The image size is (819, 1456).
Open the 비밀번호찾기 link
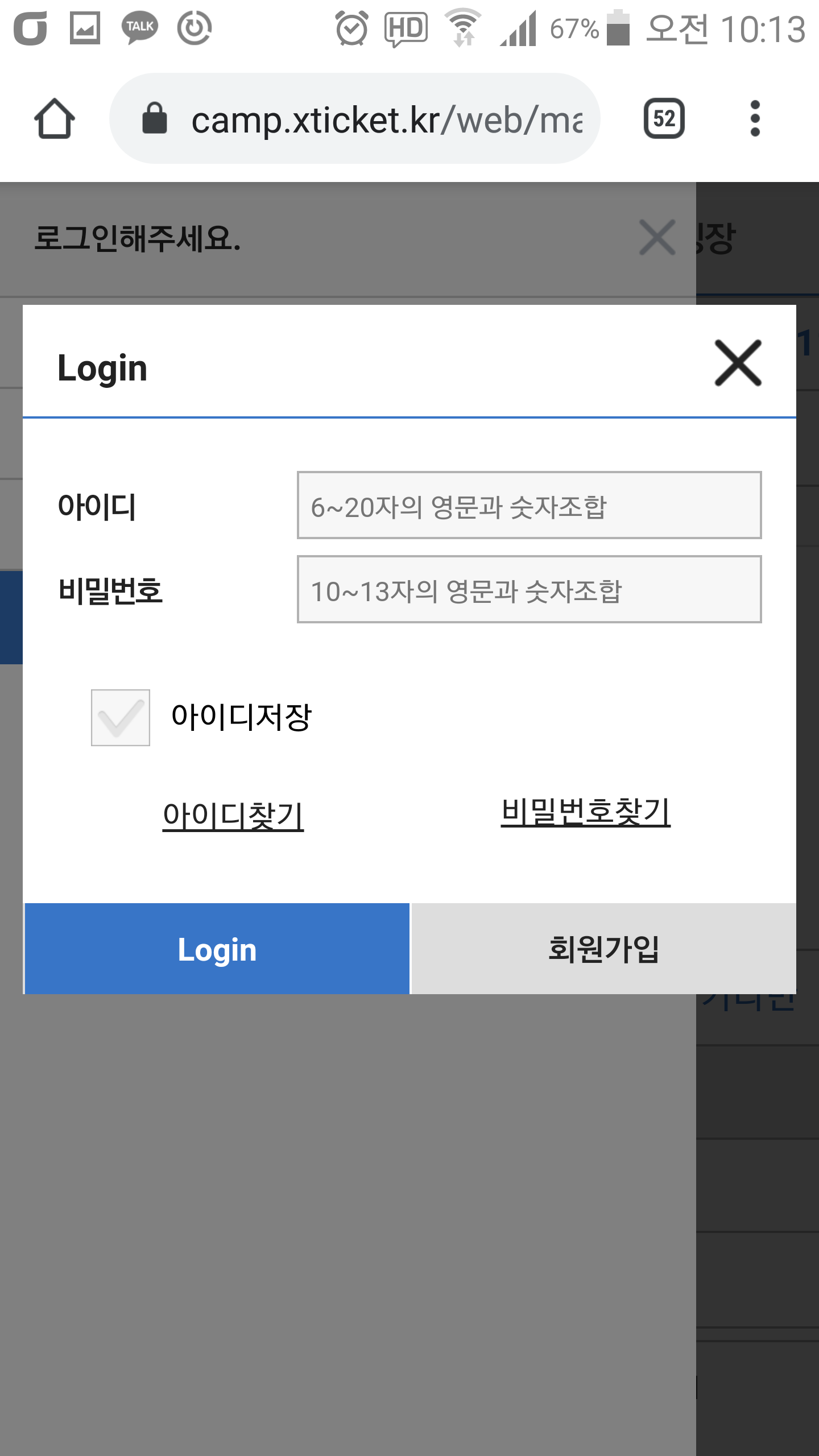(x=585, y=812)
